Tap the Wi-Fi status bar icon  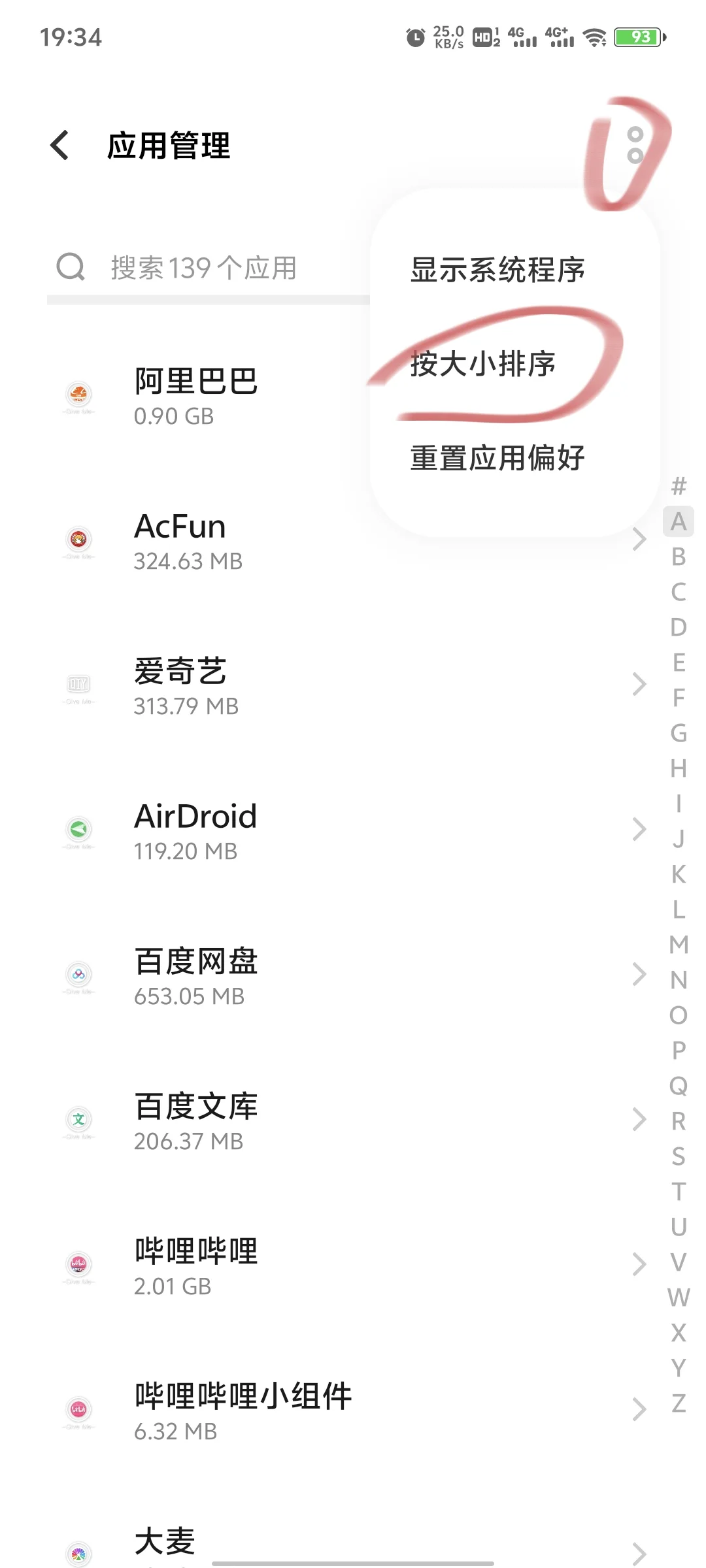(x=594, y=39)
